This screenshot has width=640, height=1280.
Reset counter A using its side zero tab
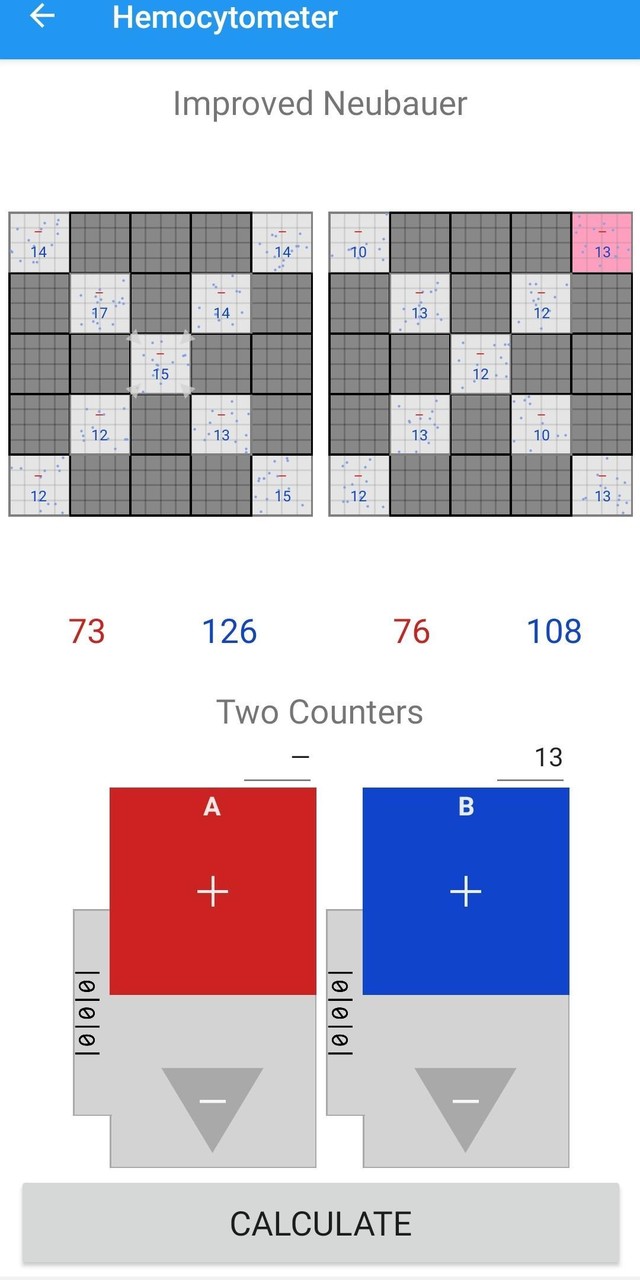(x=89, y=1012)
